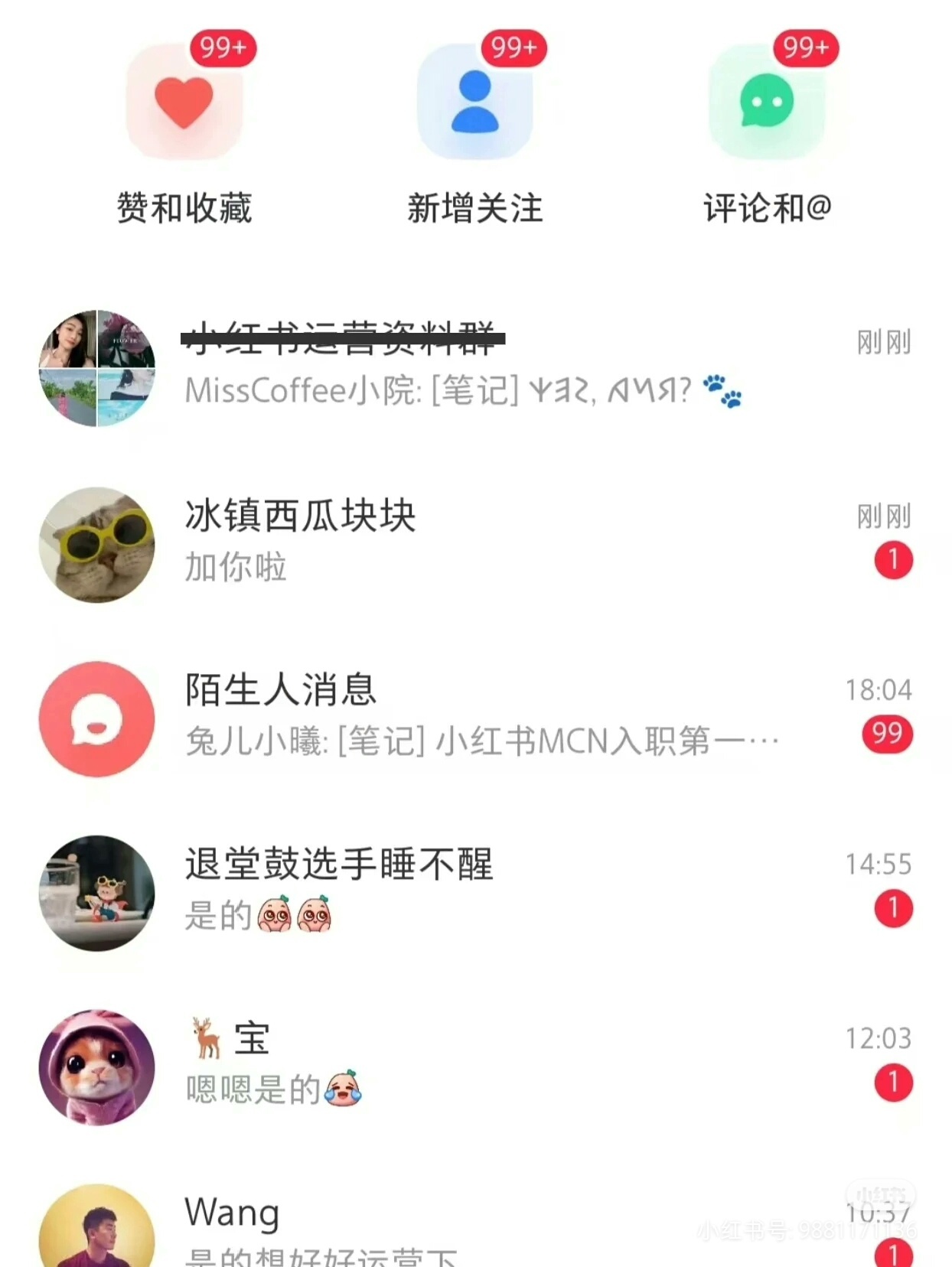Open 赞和收藏 notifications
Viewport: 952px width, 1267px height.
pos(184,103)
